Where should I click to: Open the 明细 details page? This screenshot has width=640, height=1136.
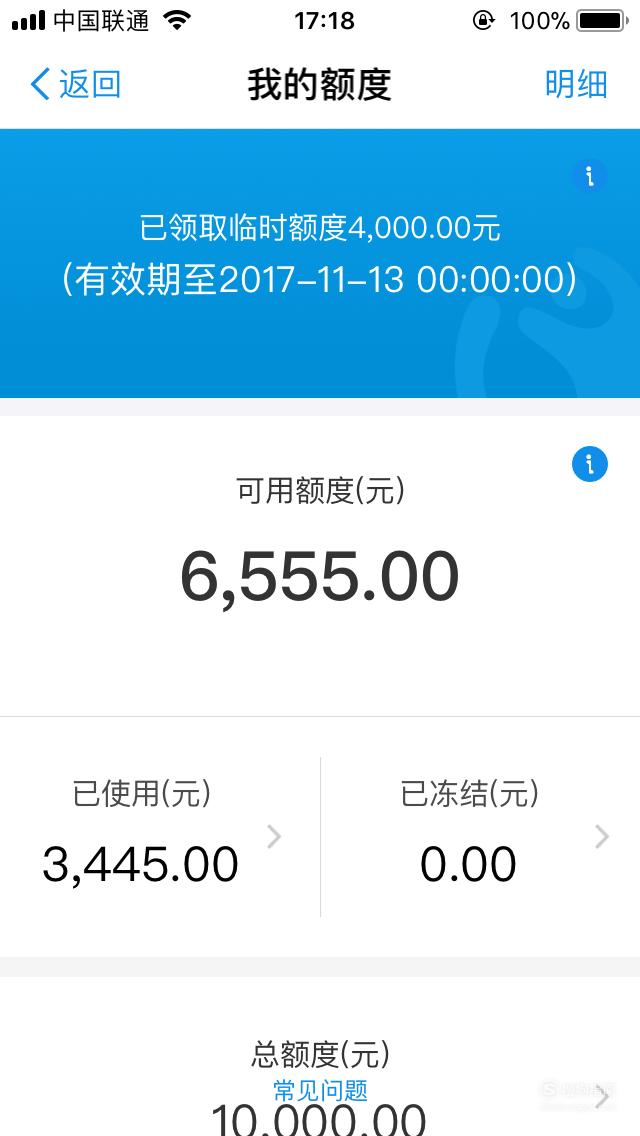575,84
